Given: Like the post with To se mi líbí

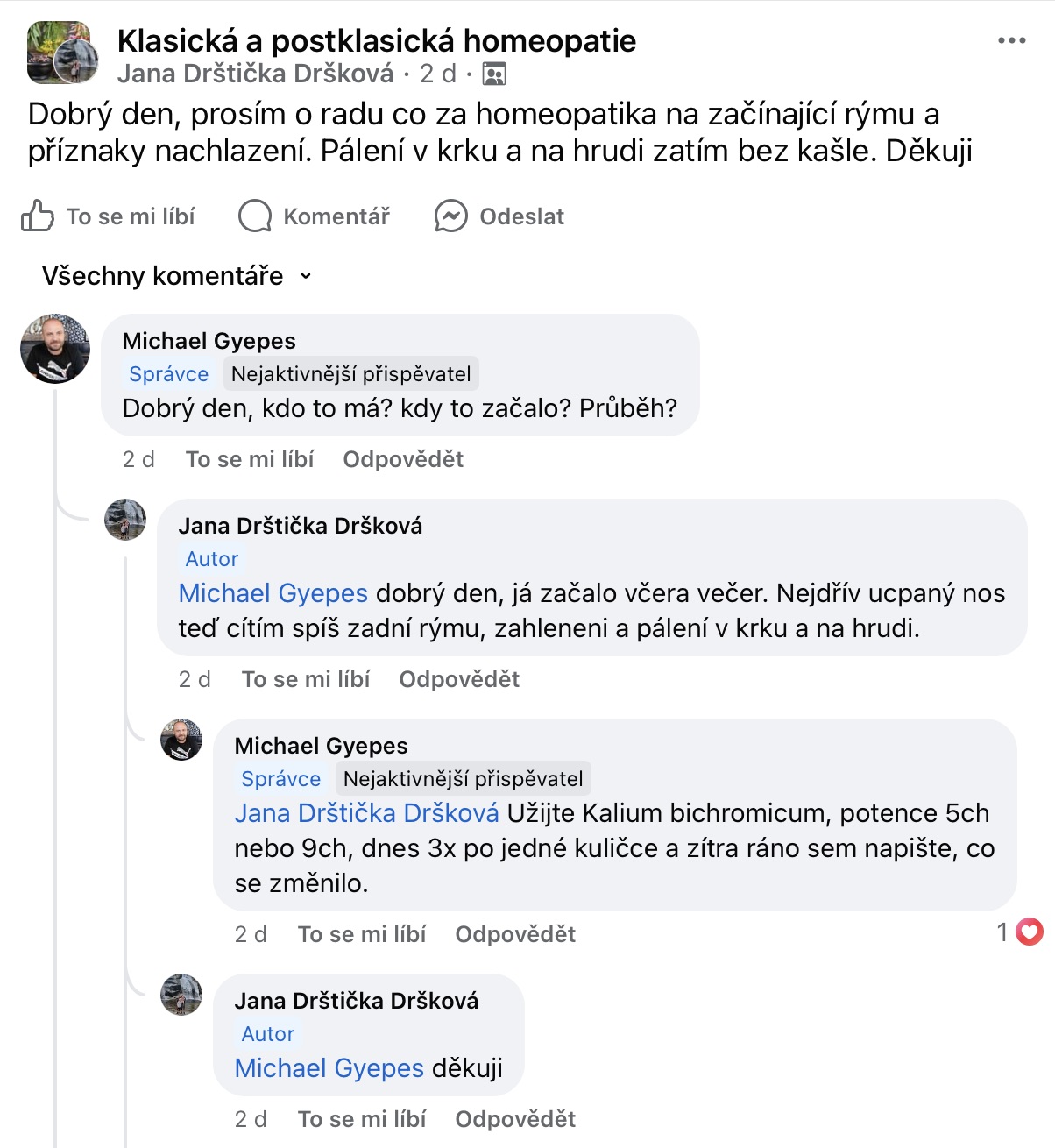Looking at the screenshot, I should [x=109, y=216].
